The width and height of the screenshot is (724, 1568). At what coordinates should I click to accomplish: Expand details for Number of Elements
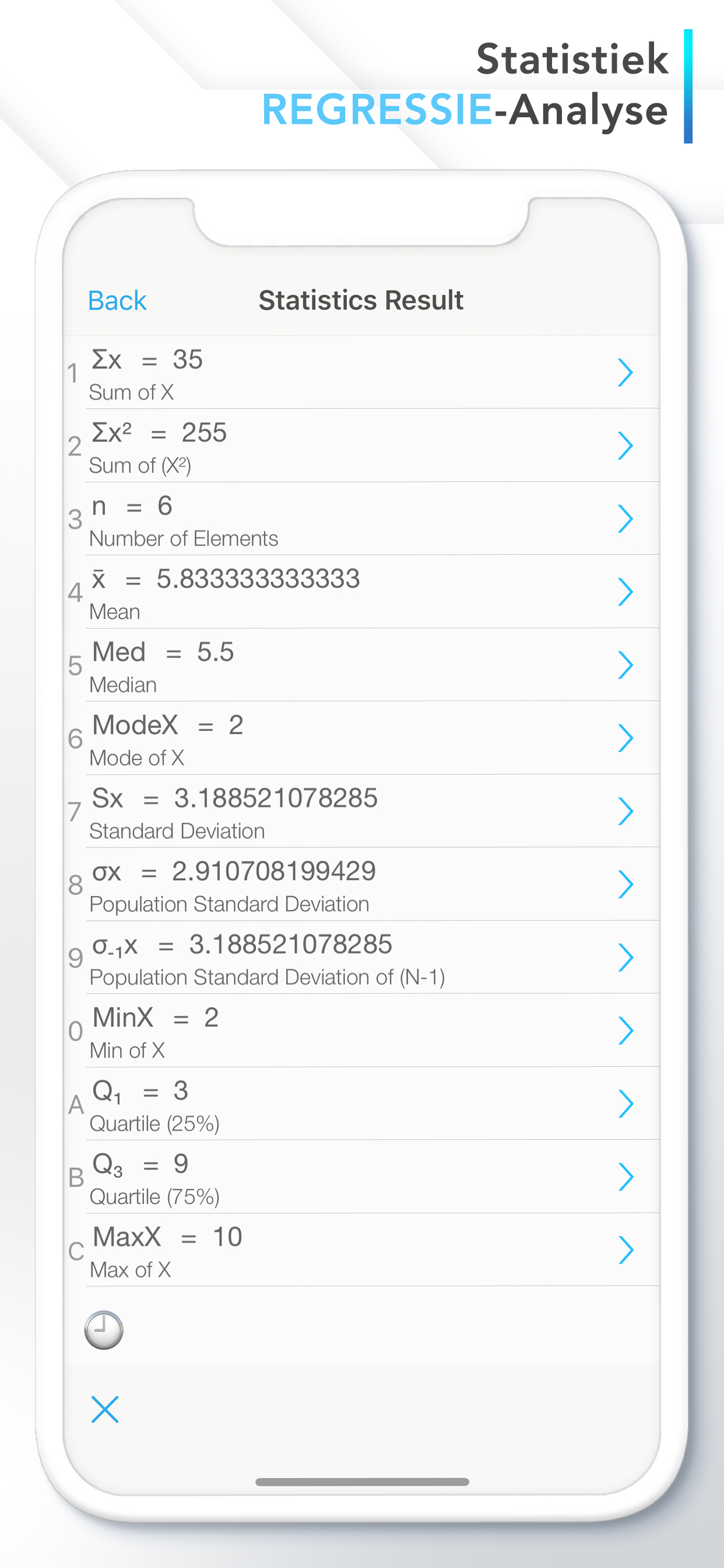click(x=627, y=519)
